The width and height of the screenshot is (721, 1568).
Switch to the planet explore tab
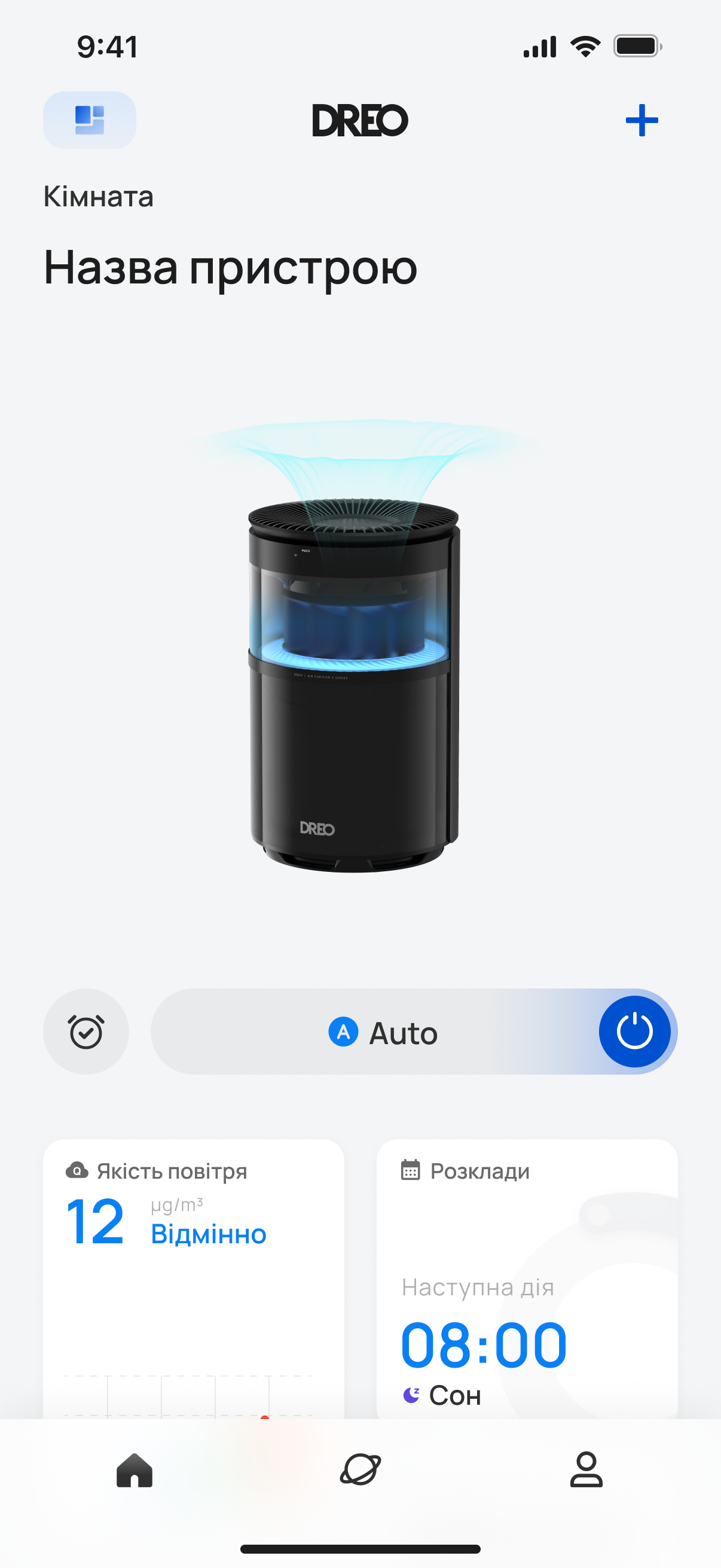click(360, 1469)
